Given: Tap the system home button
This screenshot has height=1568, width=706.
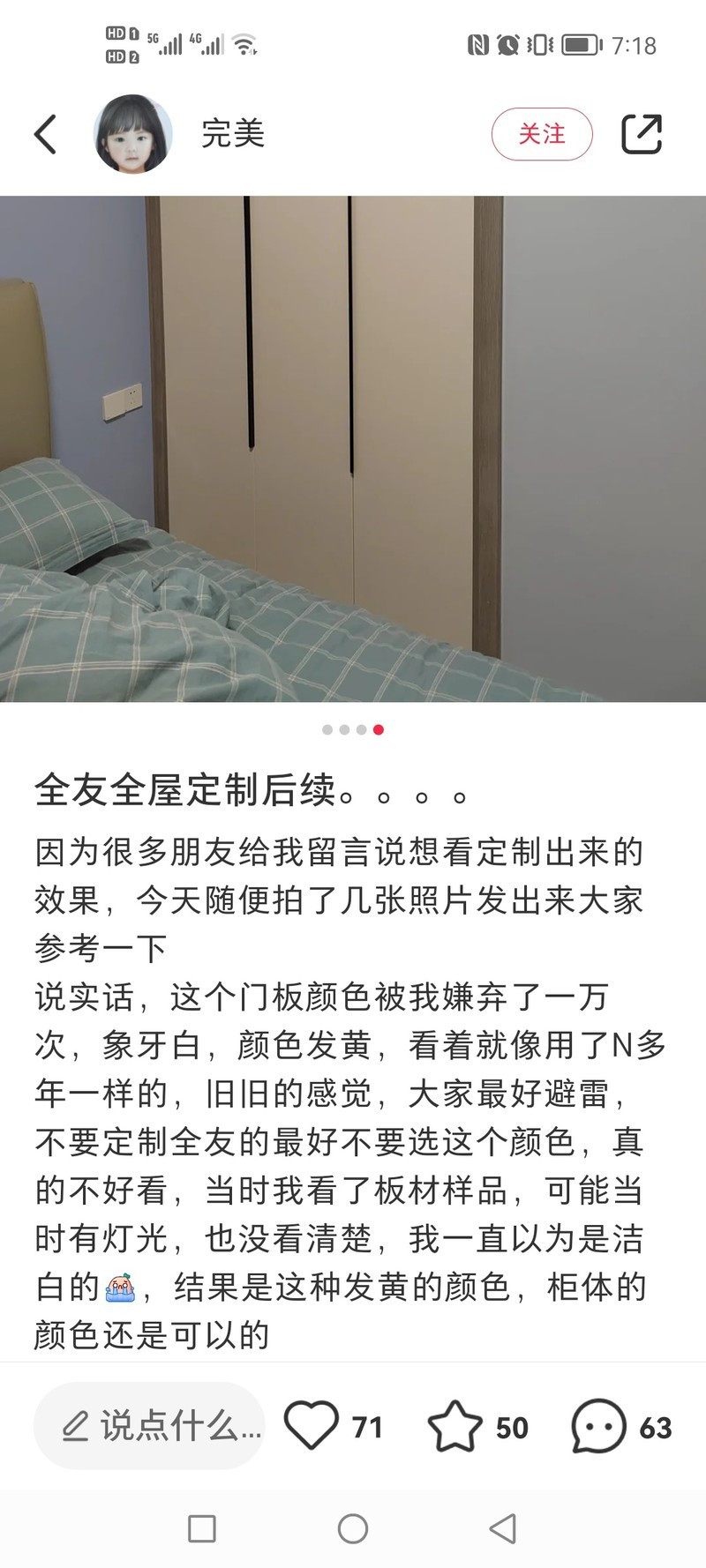Looking at the screenshot, I should tap(353, 1528).
